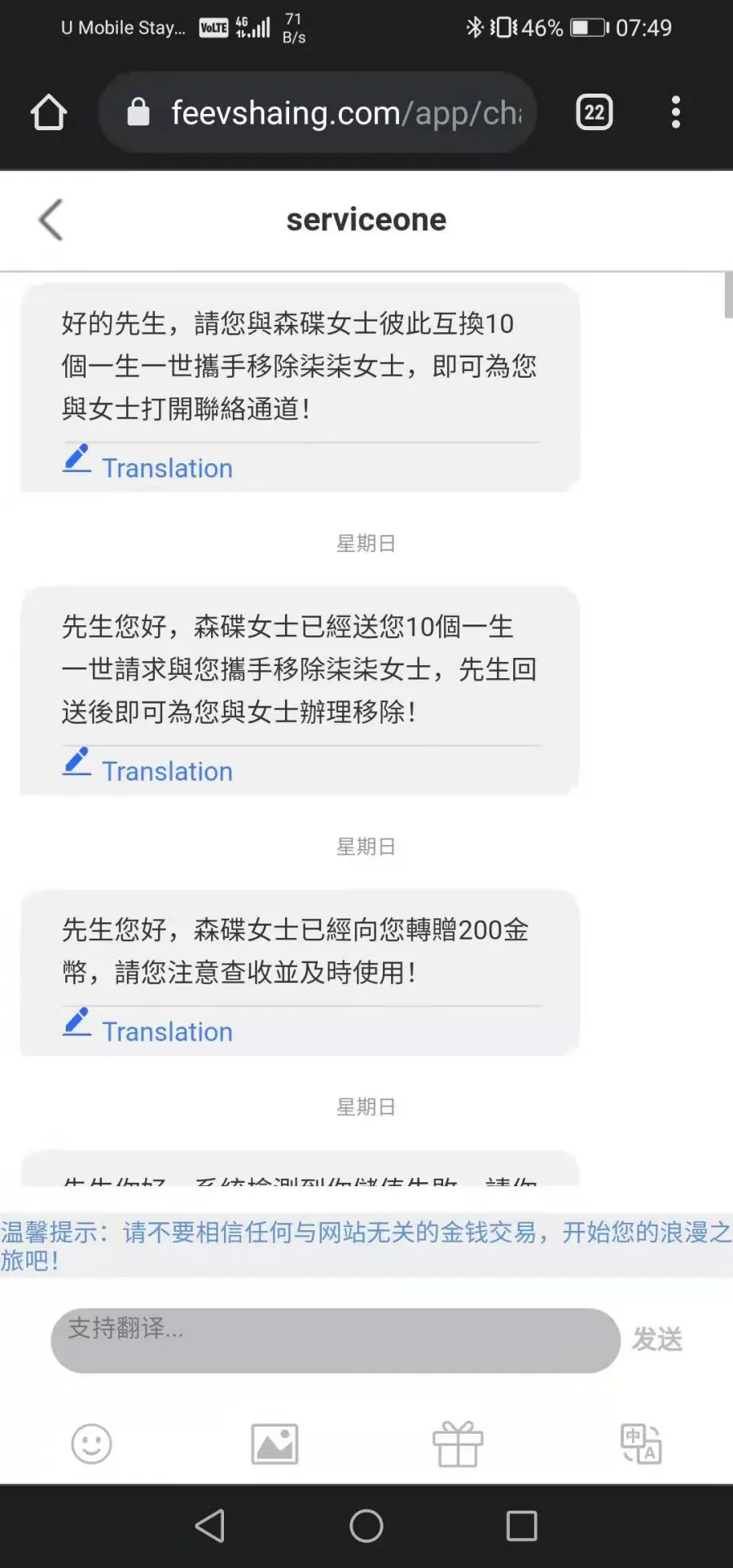The image size is (733, 1568).
Task: Open the browser tab switcher showing 22
Action: click(x=595, y=112)
